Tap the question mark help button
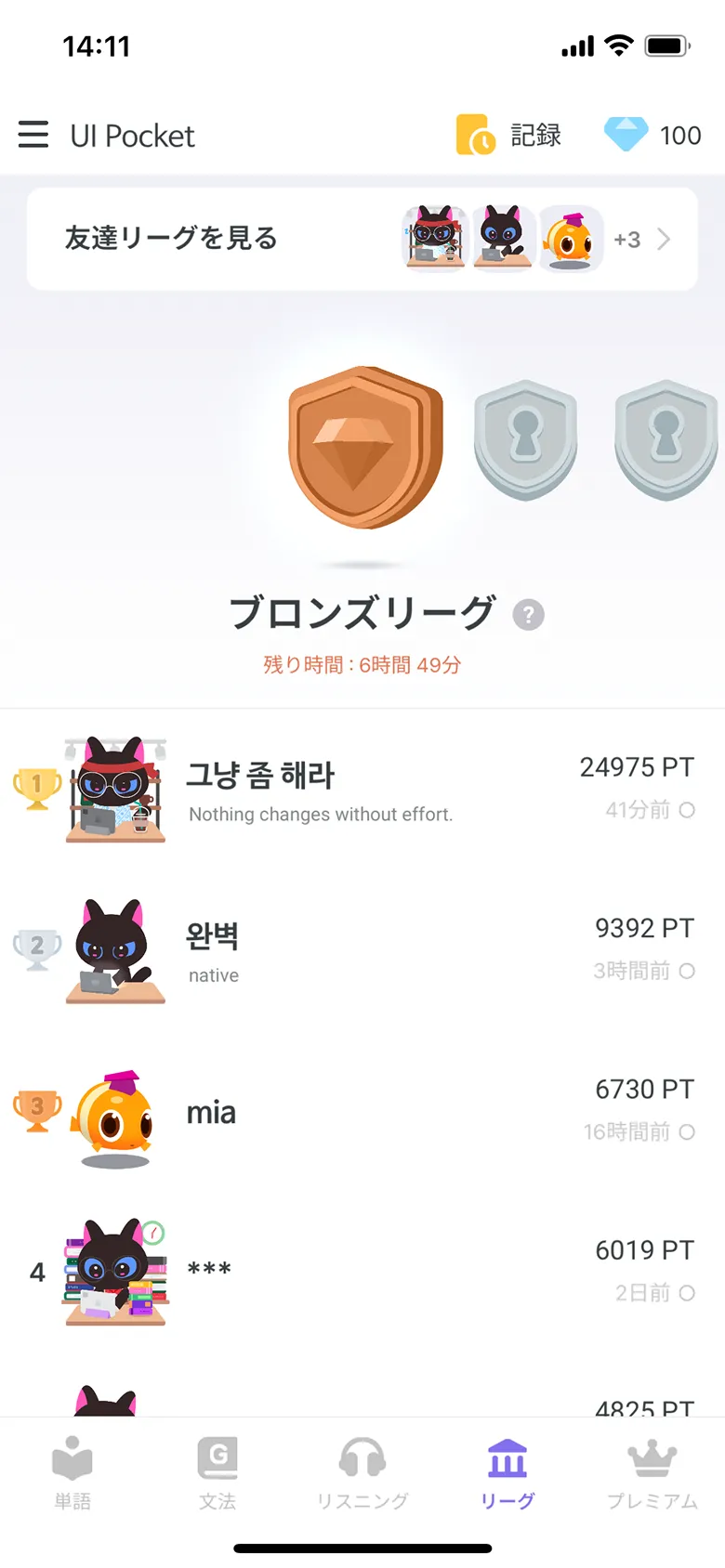This screenshot has height=1568, width=725. click(x=528, y=615)
